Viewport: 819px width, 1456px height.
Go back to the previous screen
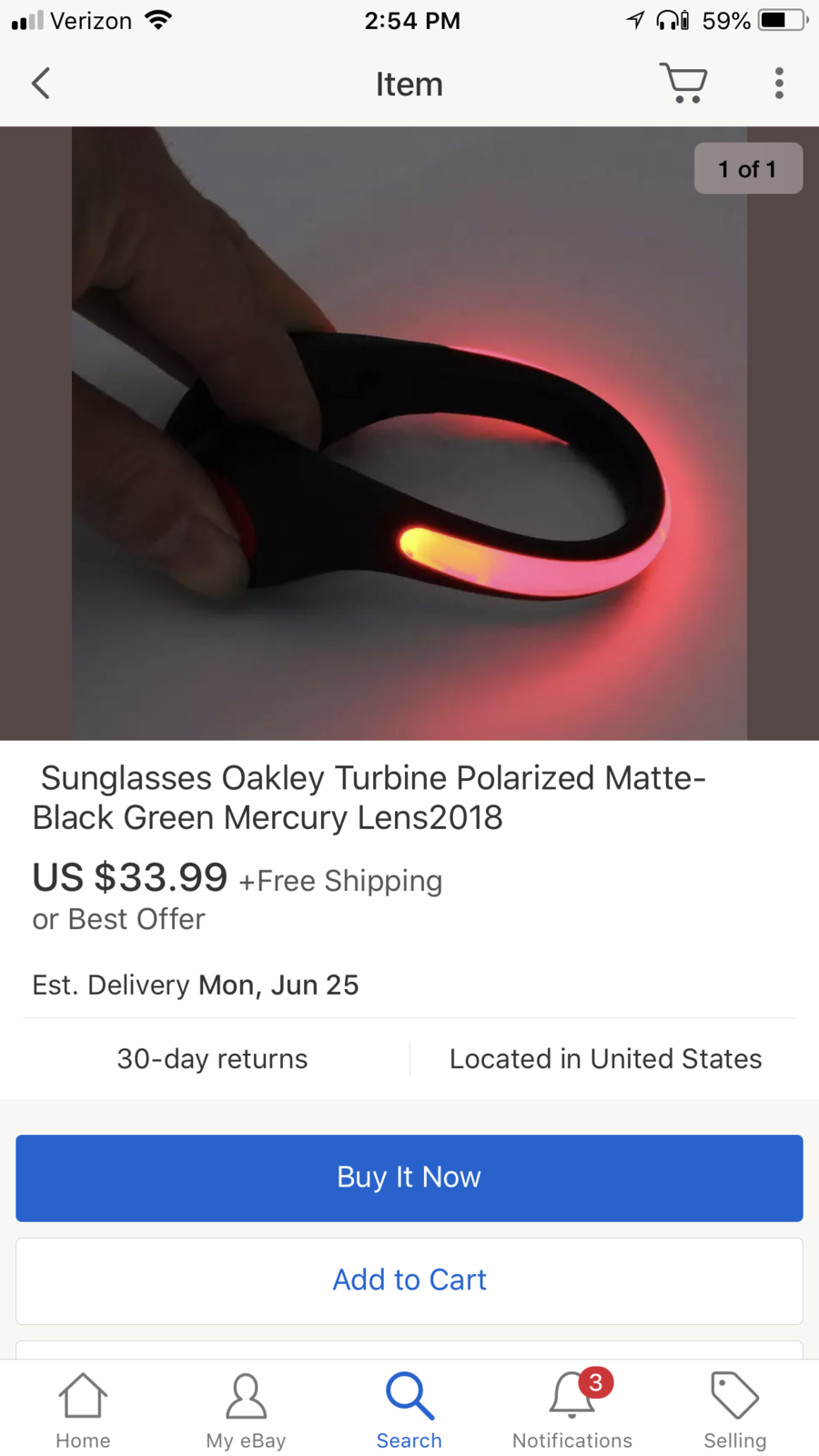[41, 84]
